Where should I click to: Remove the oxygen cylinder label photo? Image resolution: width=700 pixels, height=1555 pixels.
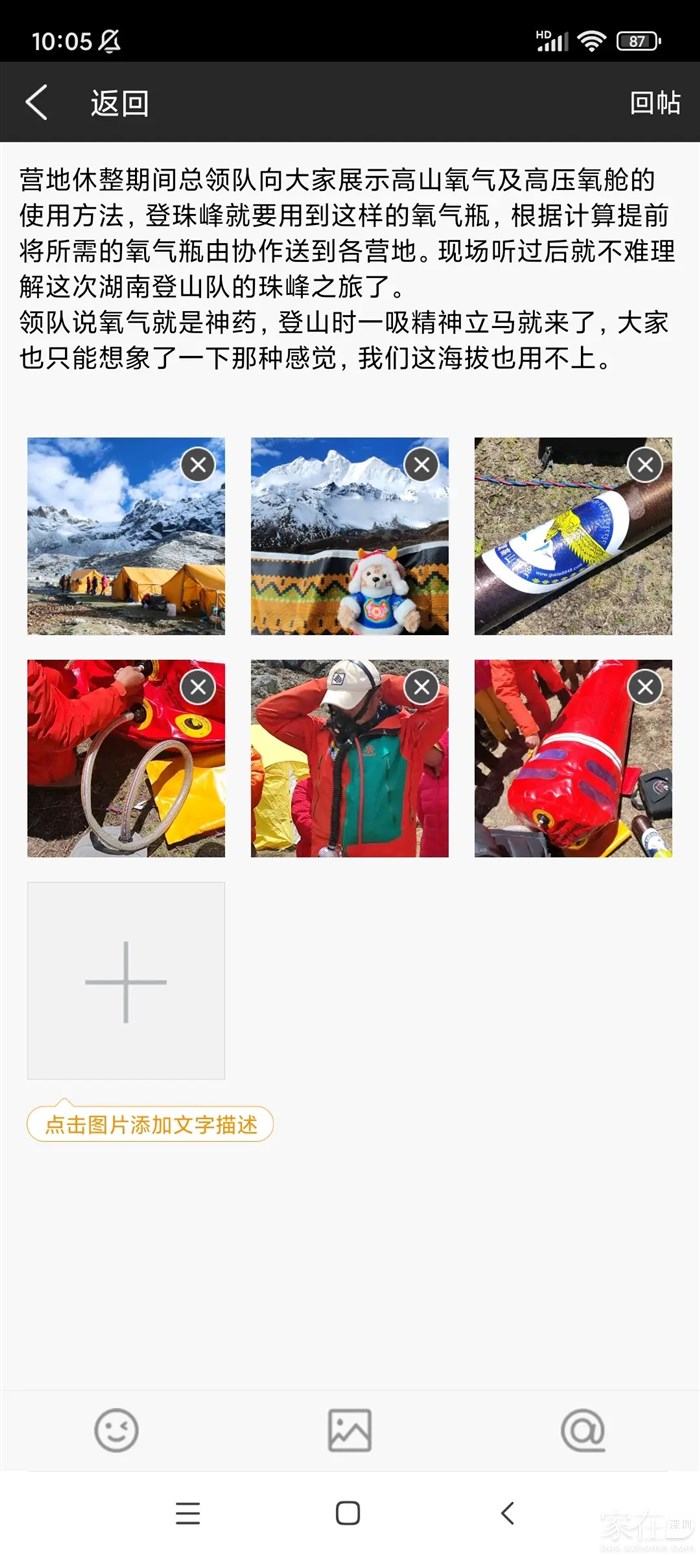click(x=645, y=465)
